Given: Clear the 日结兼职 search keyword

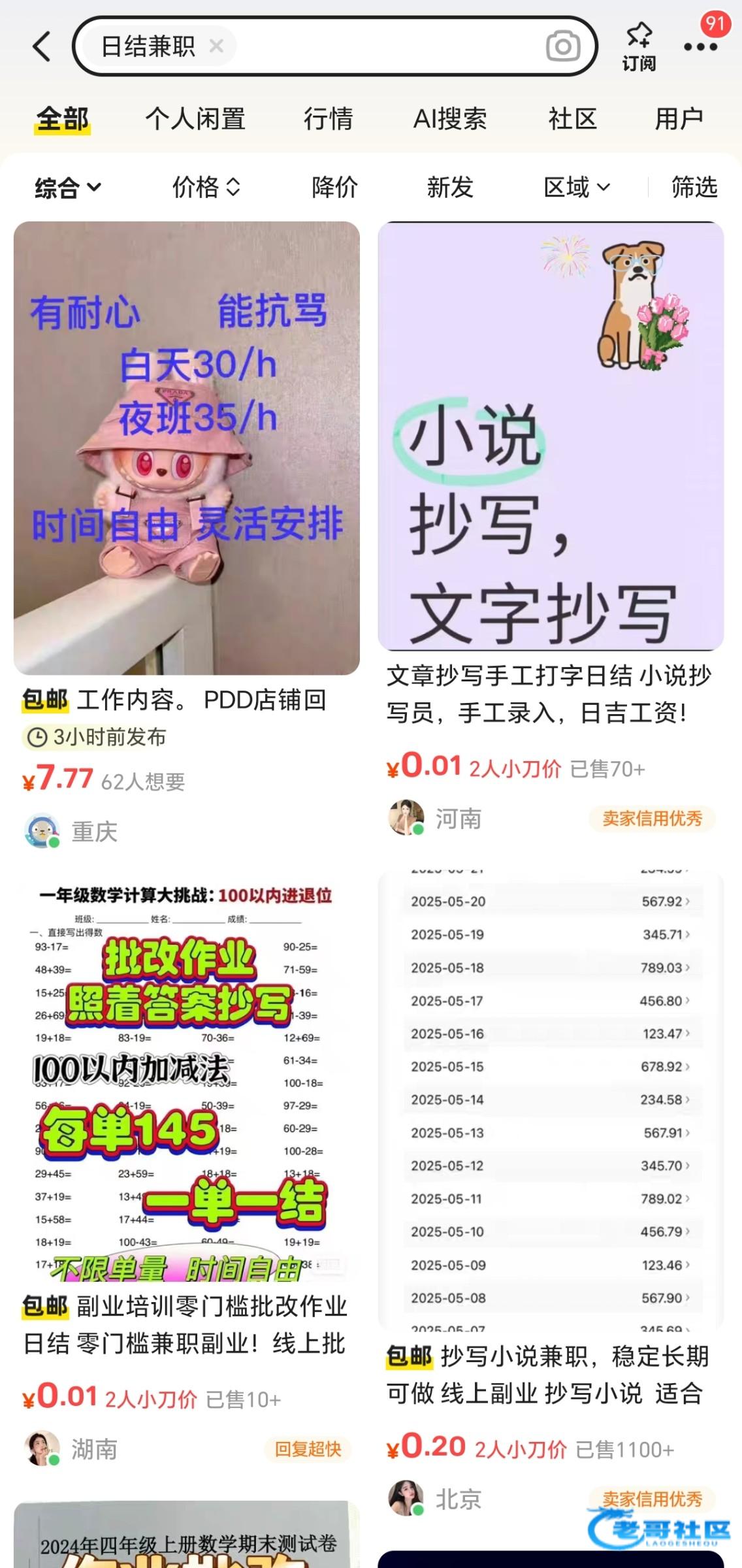Looking at the screenshot, I should (x=216, y=46).
